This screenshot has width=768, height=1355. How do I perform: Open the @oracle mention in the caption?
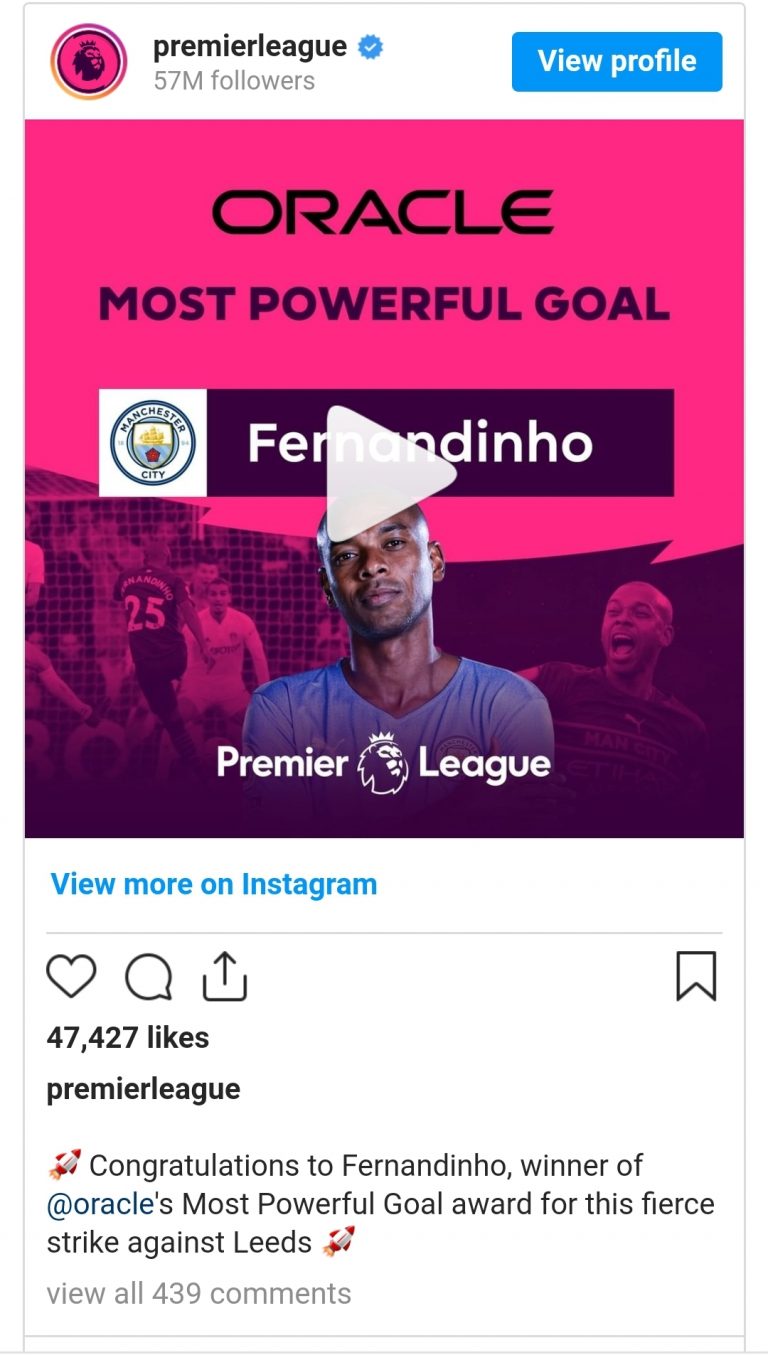click(100, 1204)
